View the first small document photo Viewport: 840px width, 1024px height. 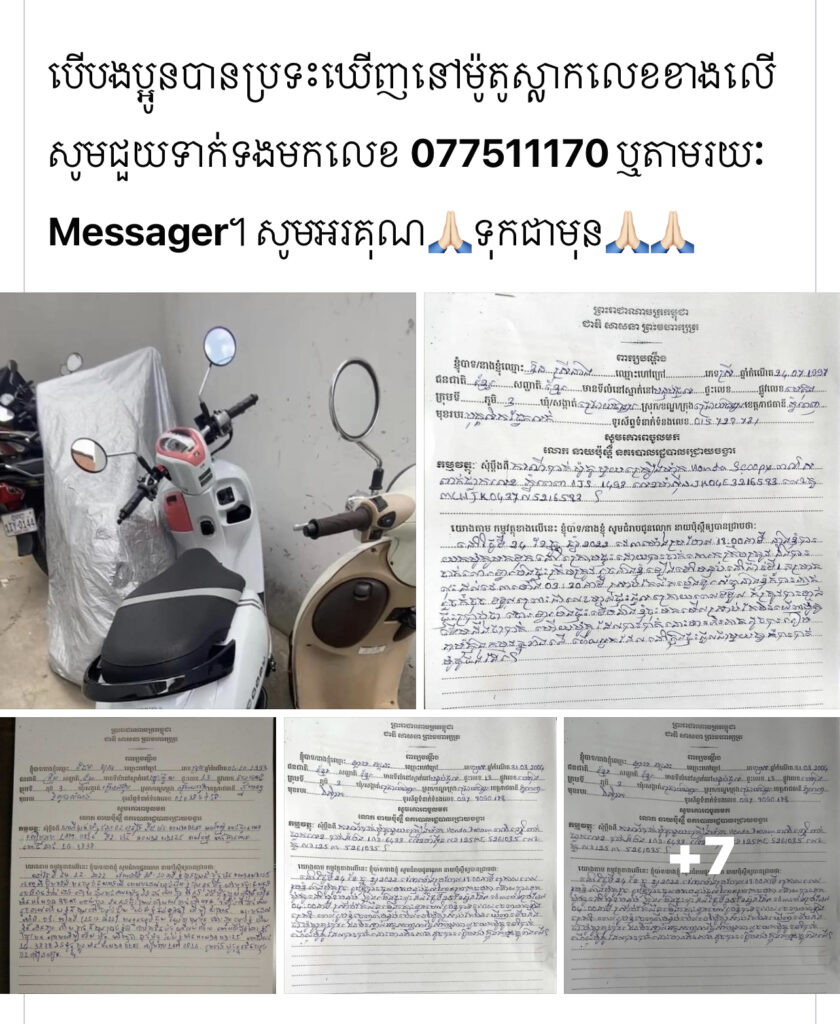(142, 855)
